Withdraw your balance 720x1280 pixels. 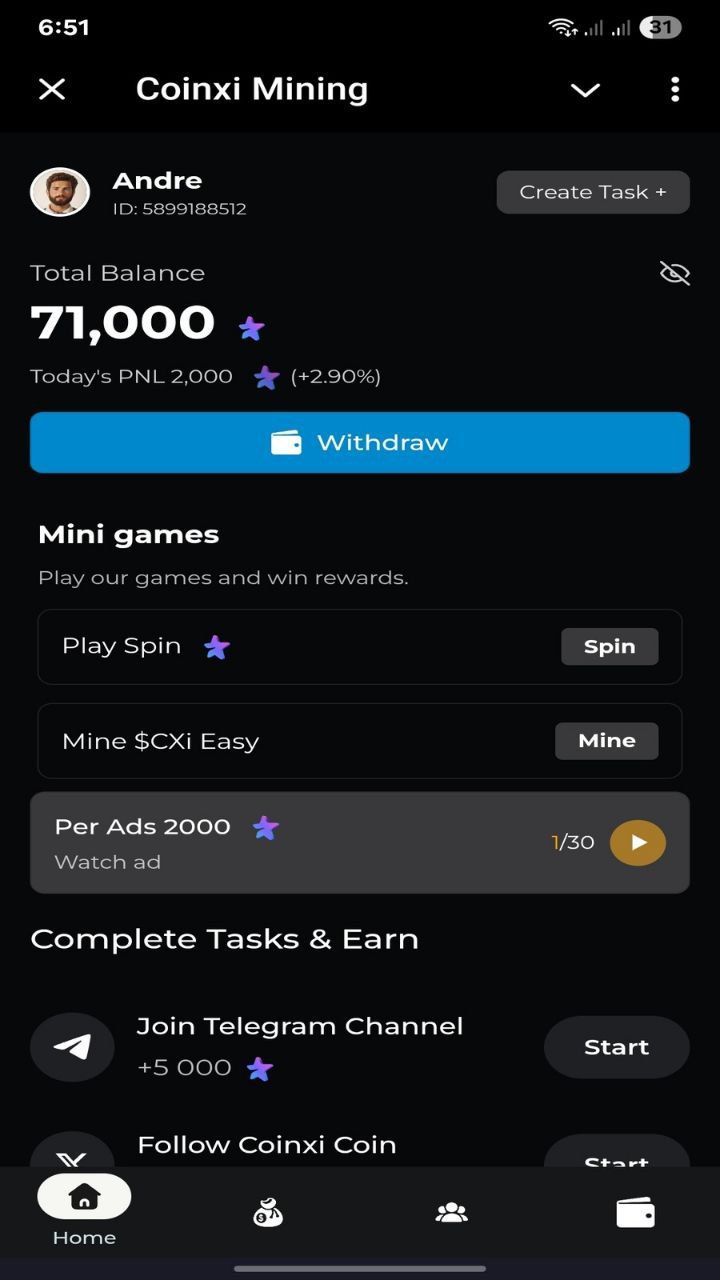360,442
